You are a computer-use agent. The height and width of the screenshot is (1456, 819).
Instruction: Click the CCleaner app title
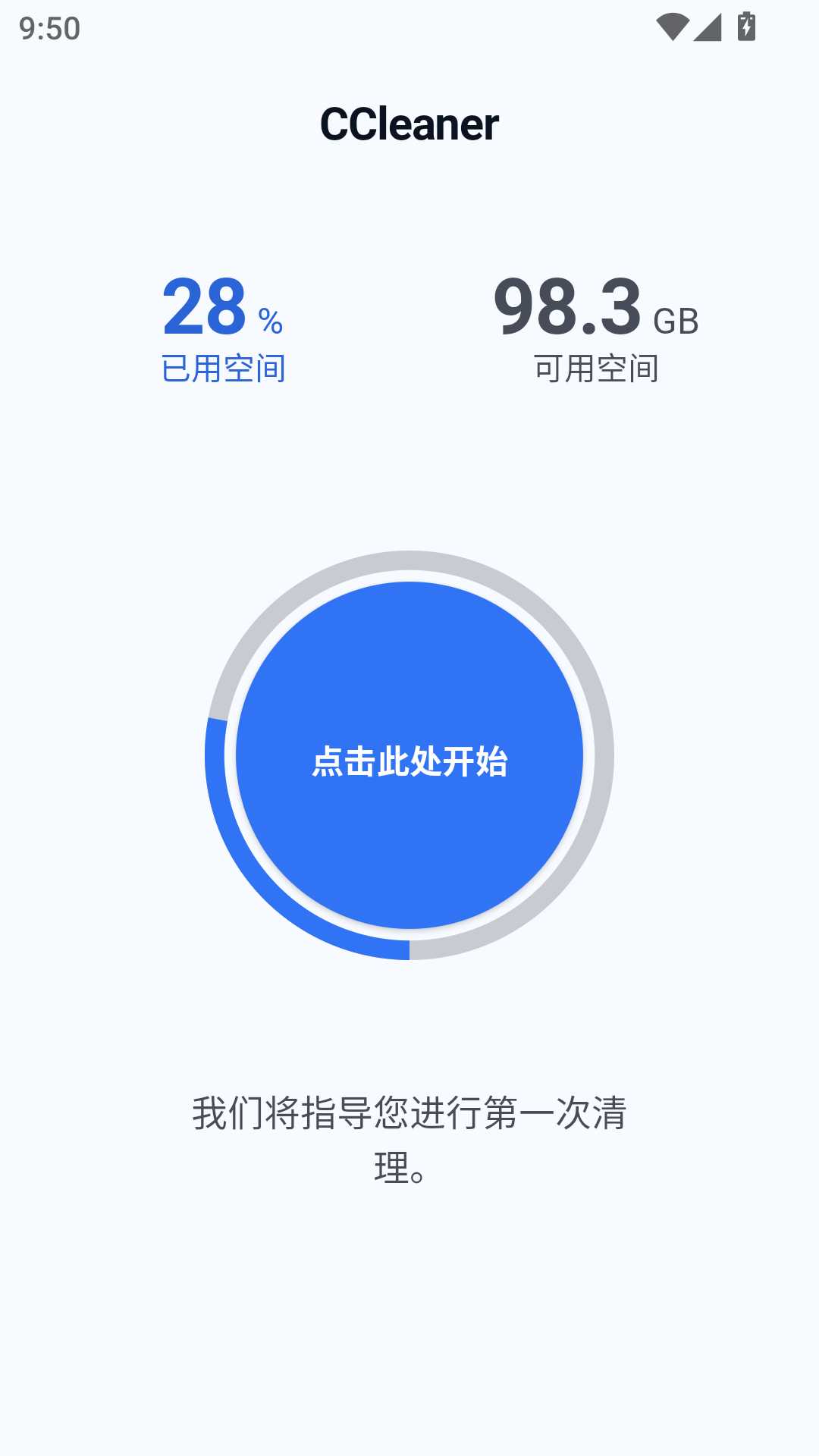point(409,125)
